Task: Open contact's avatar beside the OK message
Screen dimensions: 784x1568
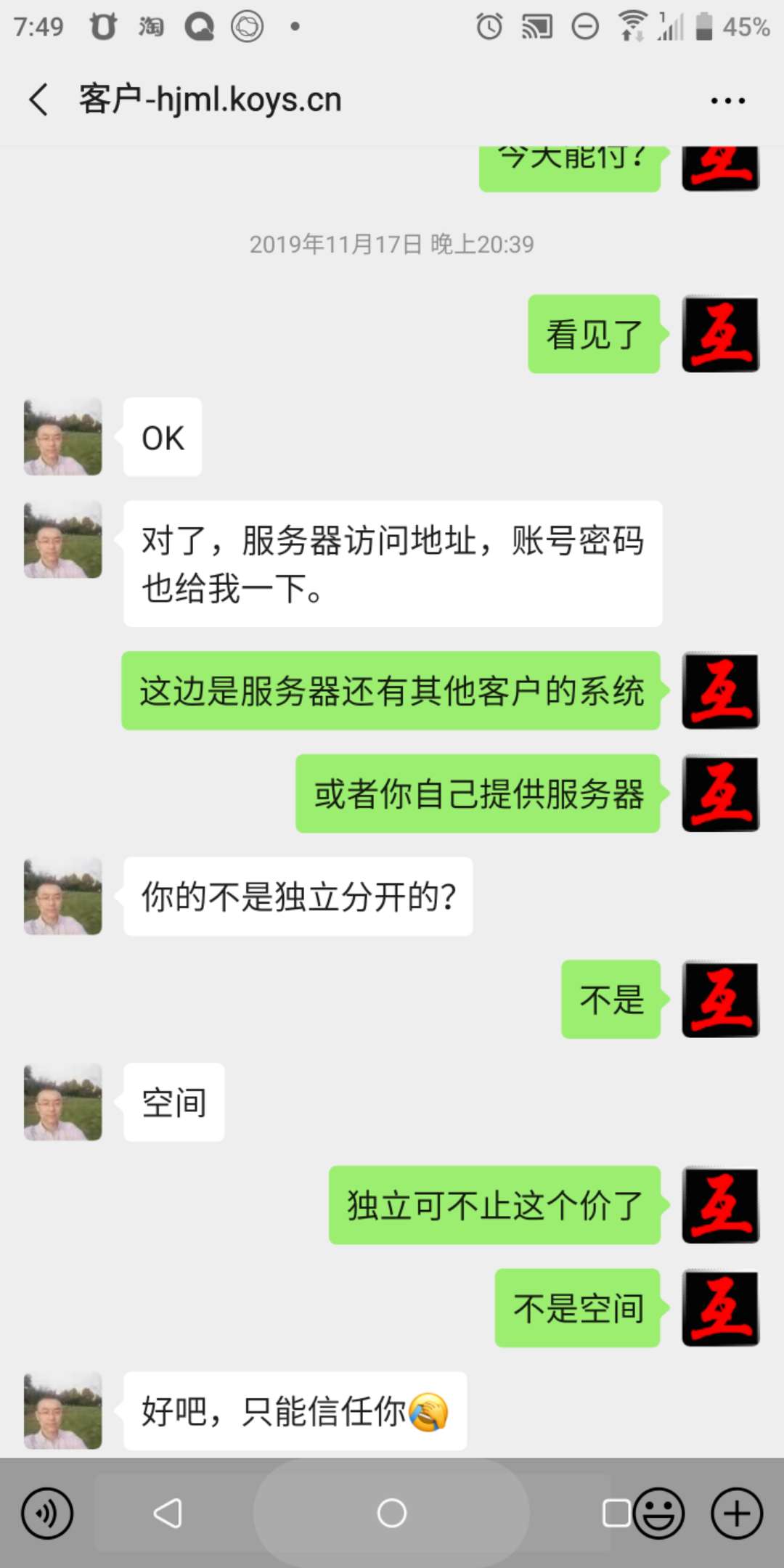Action: click(x=63, y=437)
